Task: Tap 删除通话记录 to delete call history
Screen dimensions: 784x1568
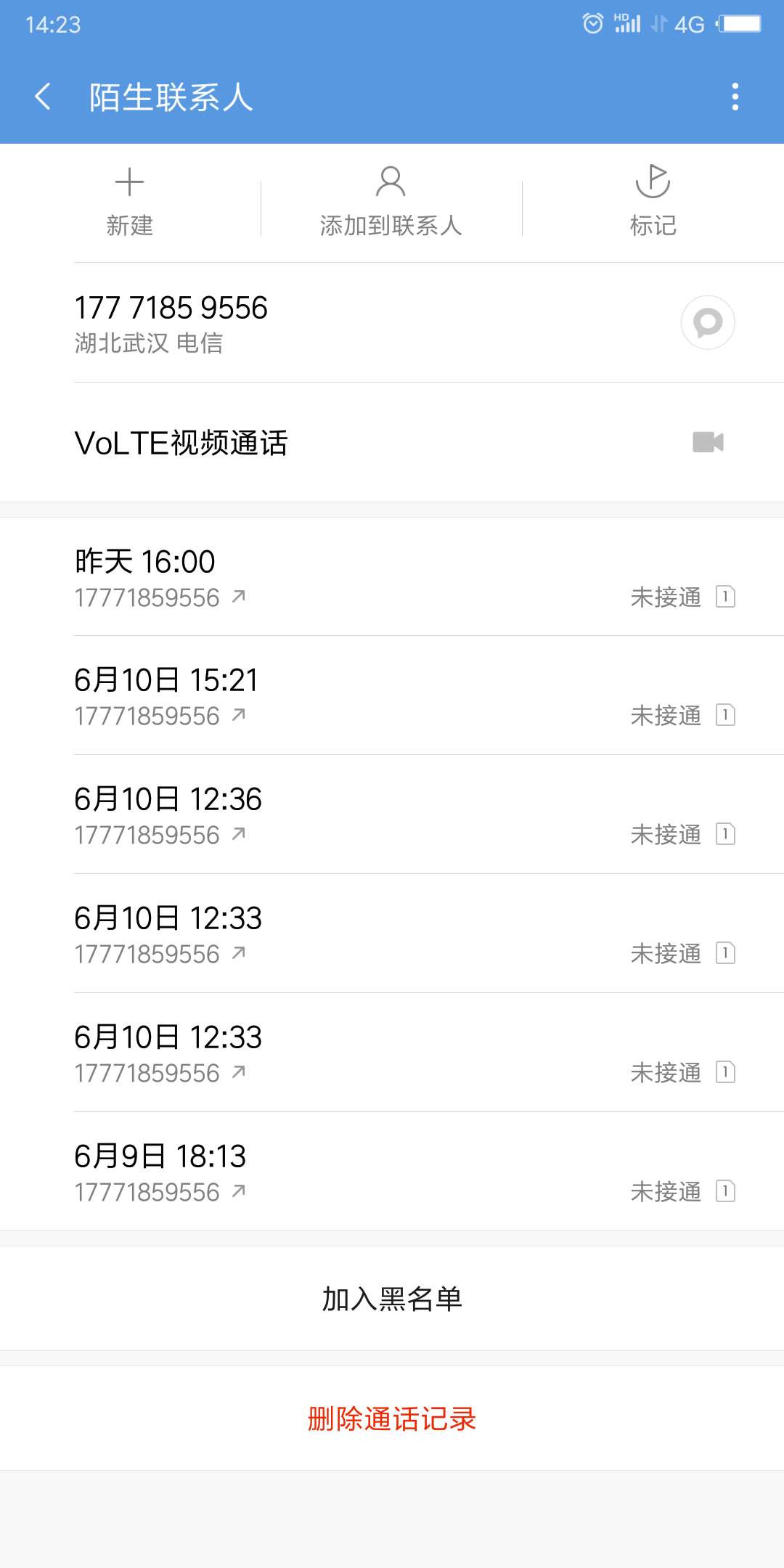Action: (392, 1418)
